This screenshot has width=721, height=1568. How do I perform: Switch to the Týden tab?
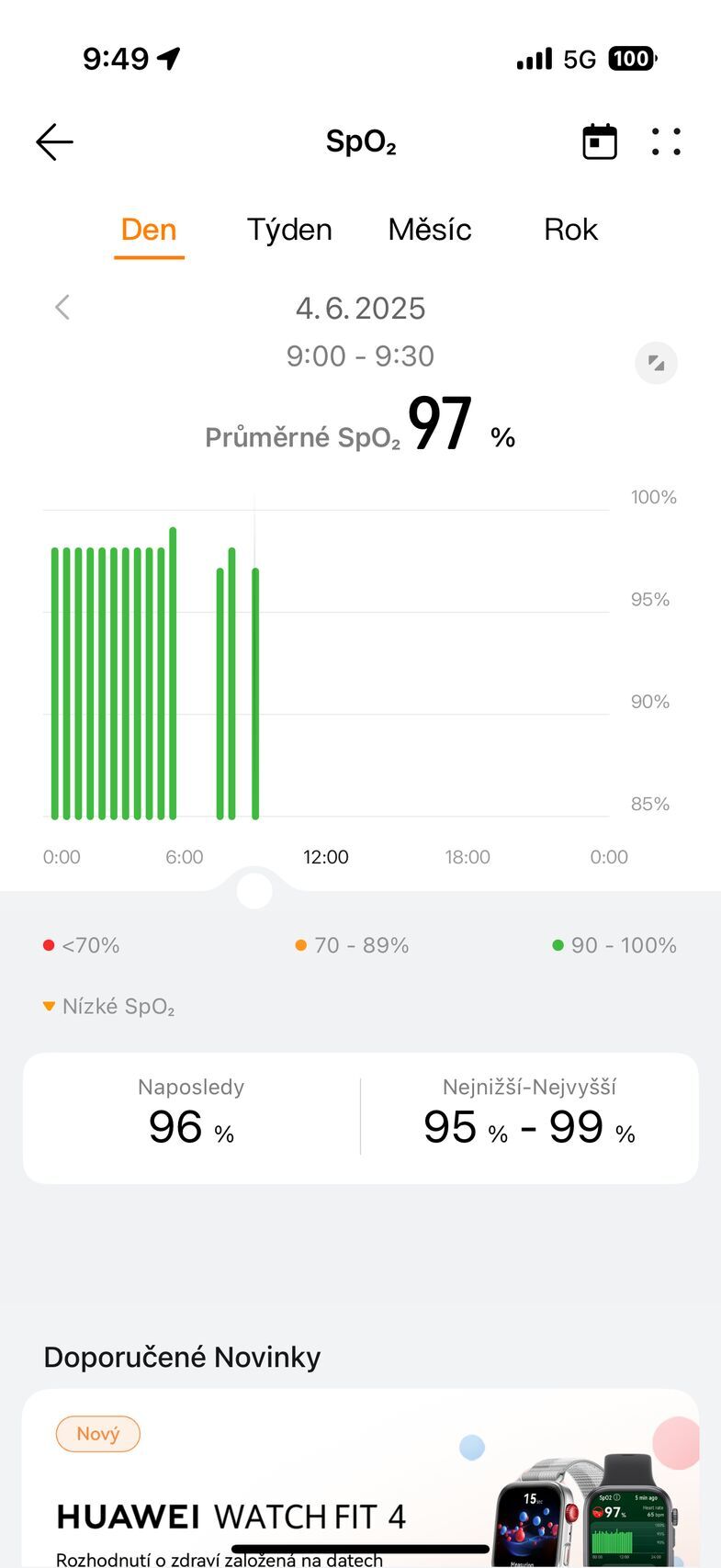[288, 230]
